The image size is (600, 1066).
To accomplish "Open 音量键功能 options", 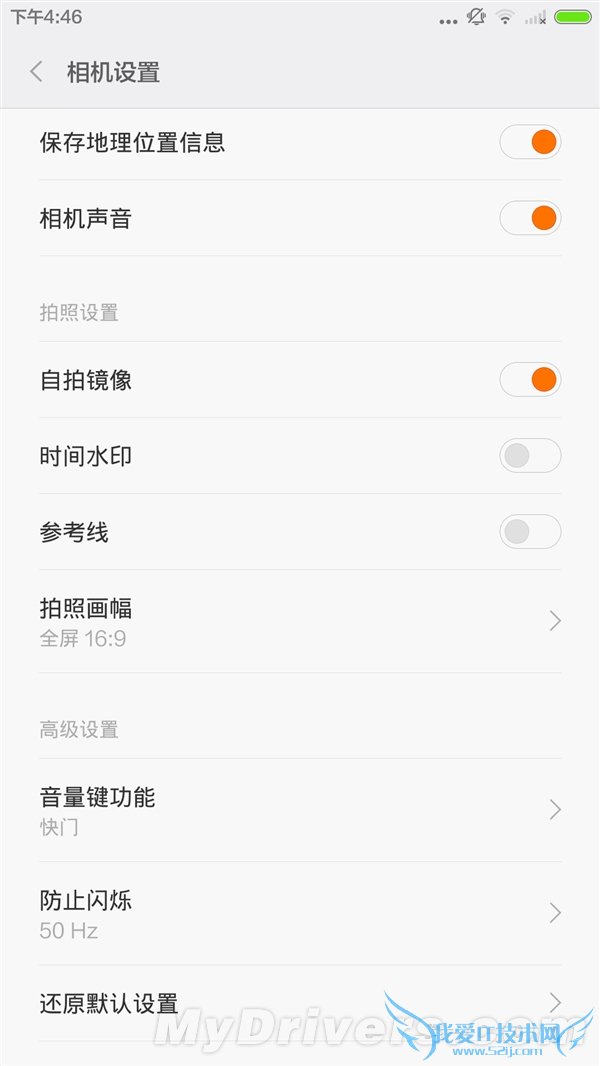I will [300, 810].
